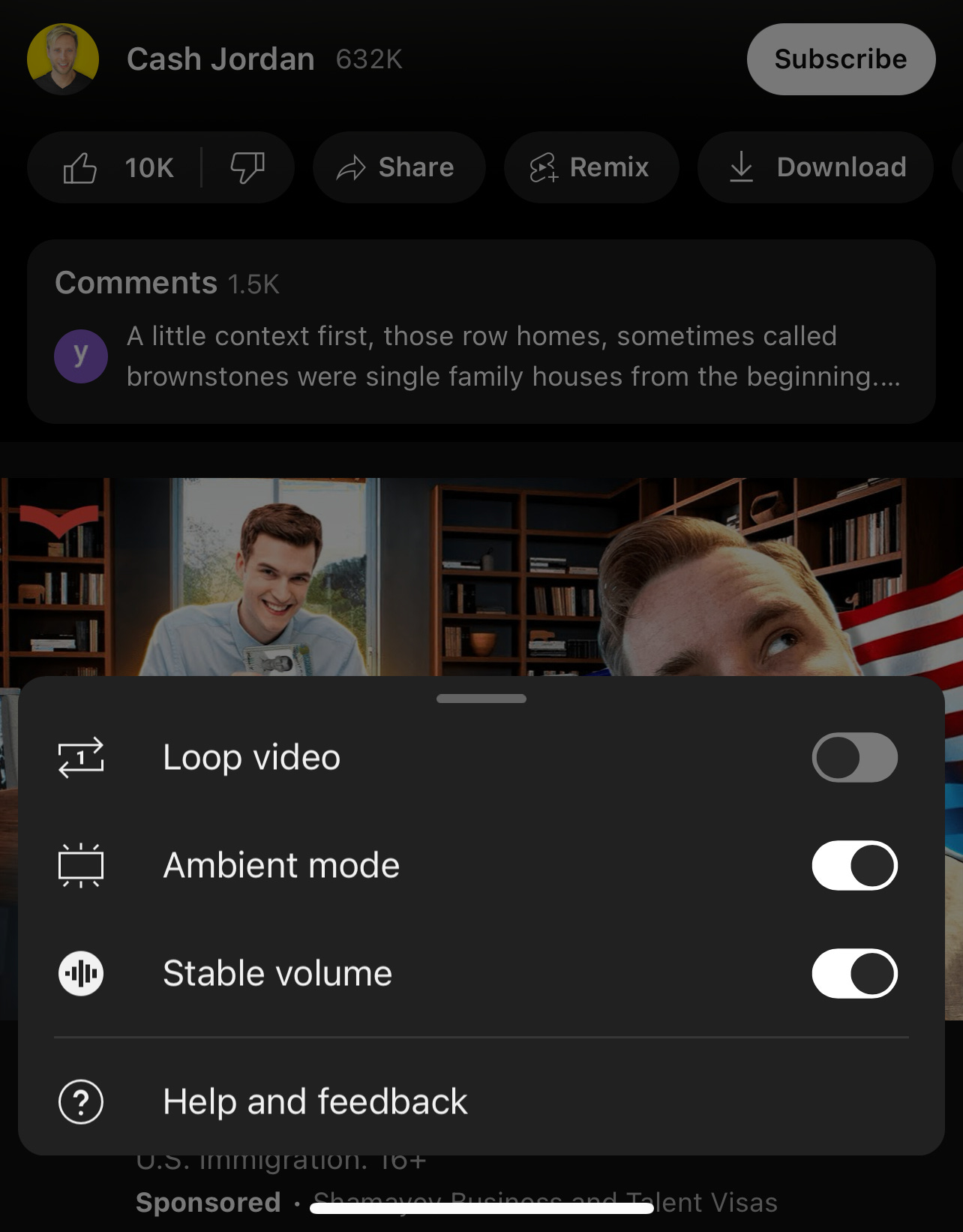Dislike this video
The height and width of the screenshot is (1232, 963).
pos(247,167)
